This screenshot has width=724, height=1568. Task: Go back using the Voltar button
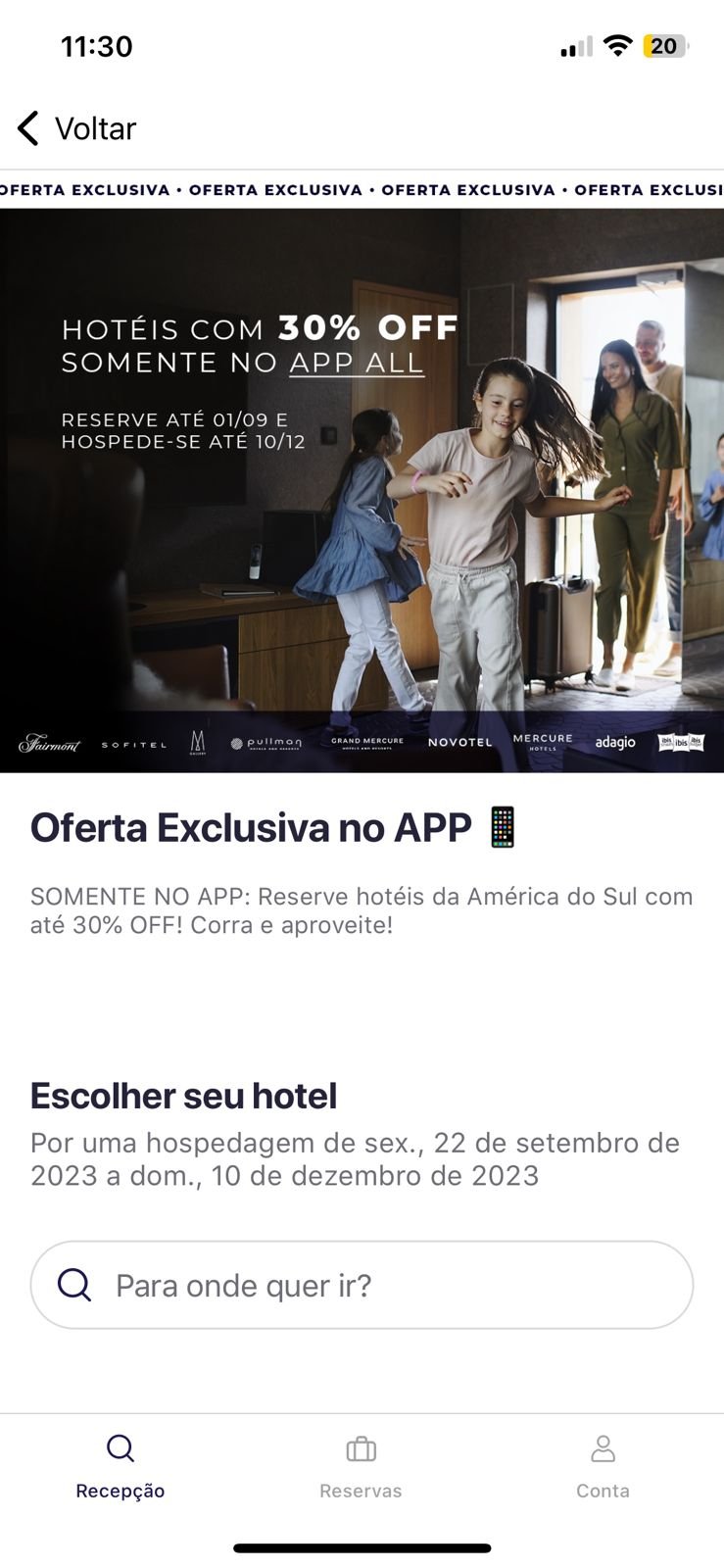coord(76,128)
